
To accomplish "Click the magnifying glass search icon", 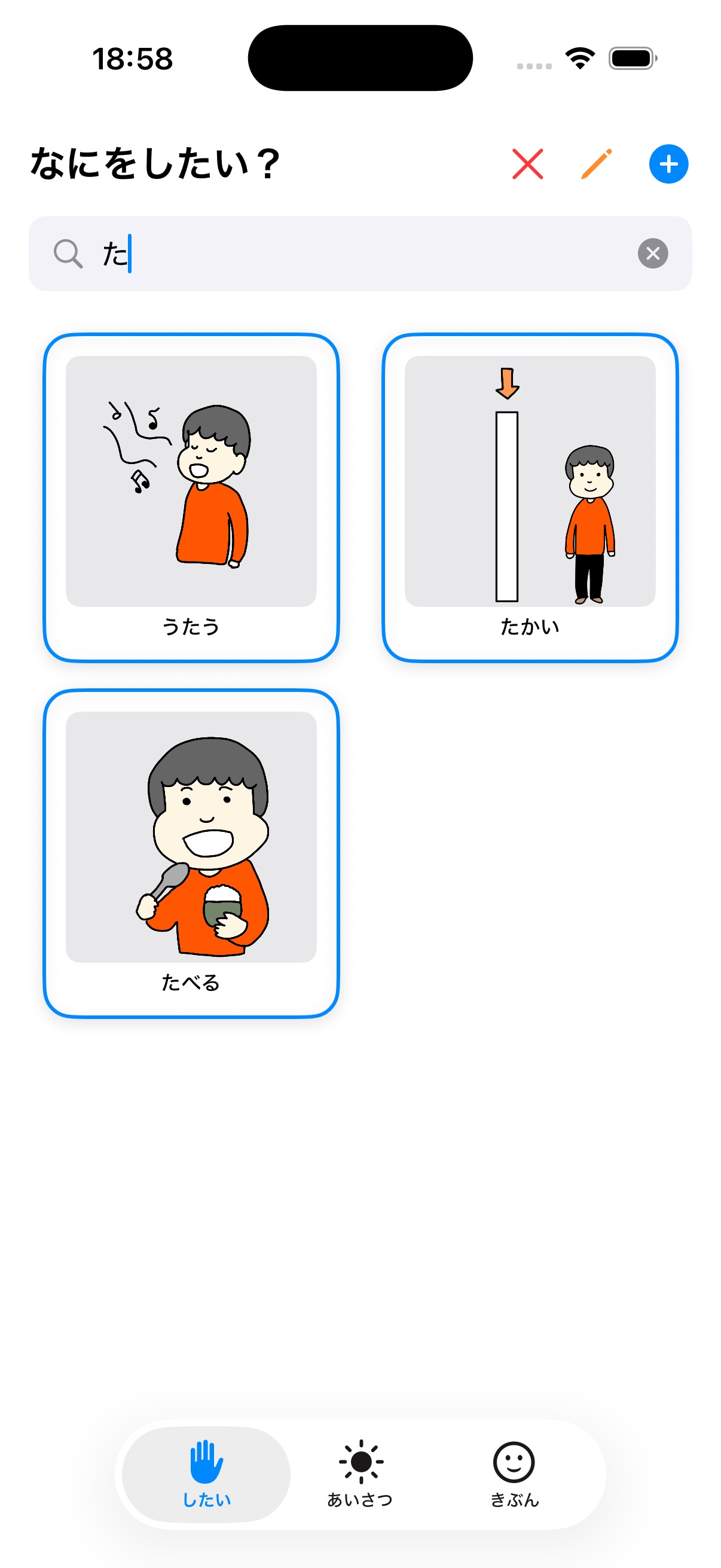I will (69, 253).
